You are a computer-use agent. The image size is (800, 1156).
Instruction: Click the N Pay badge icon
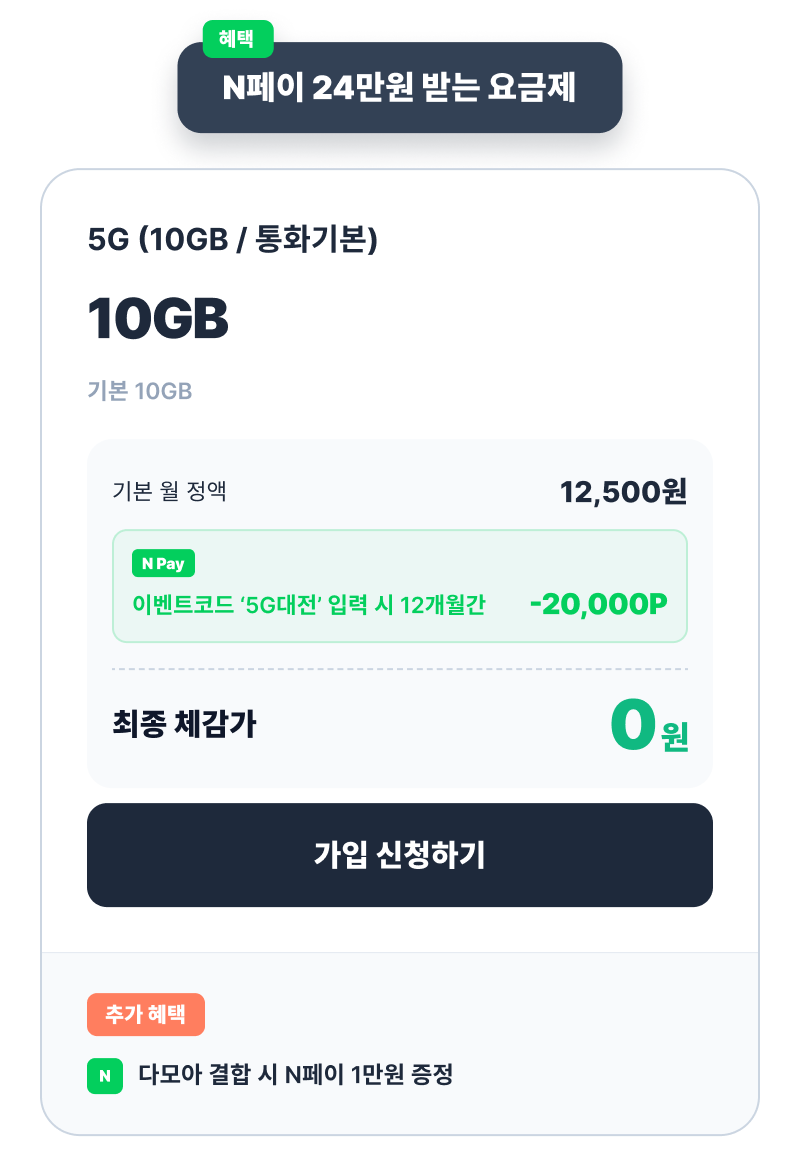click(x=162, y=564)
